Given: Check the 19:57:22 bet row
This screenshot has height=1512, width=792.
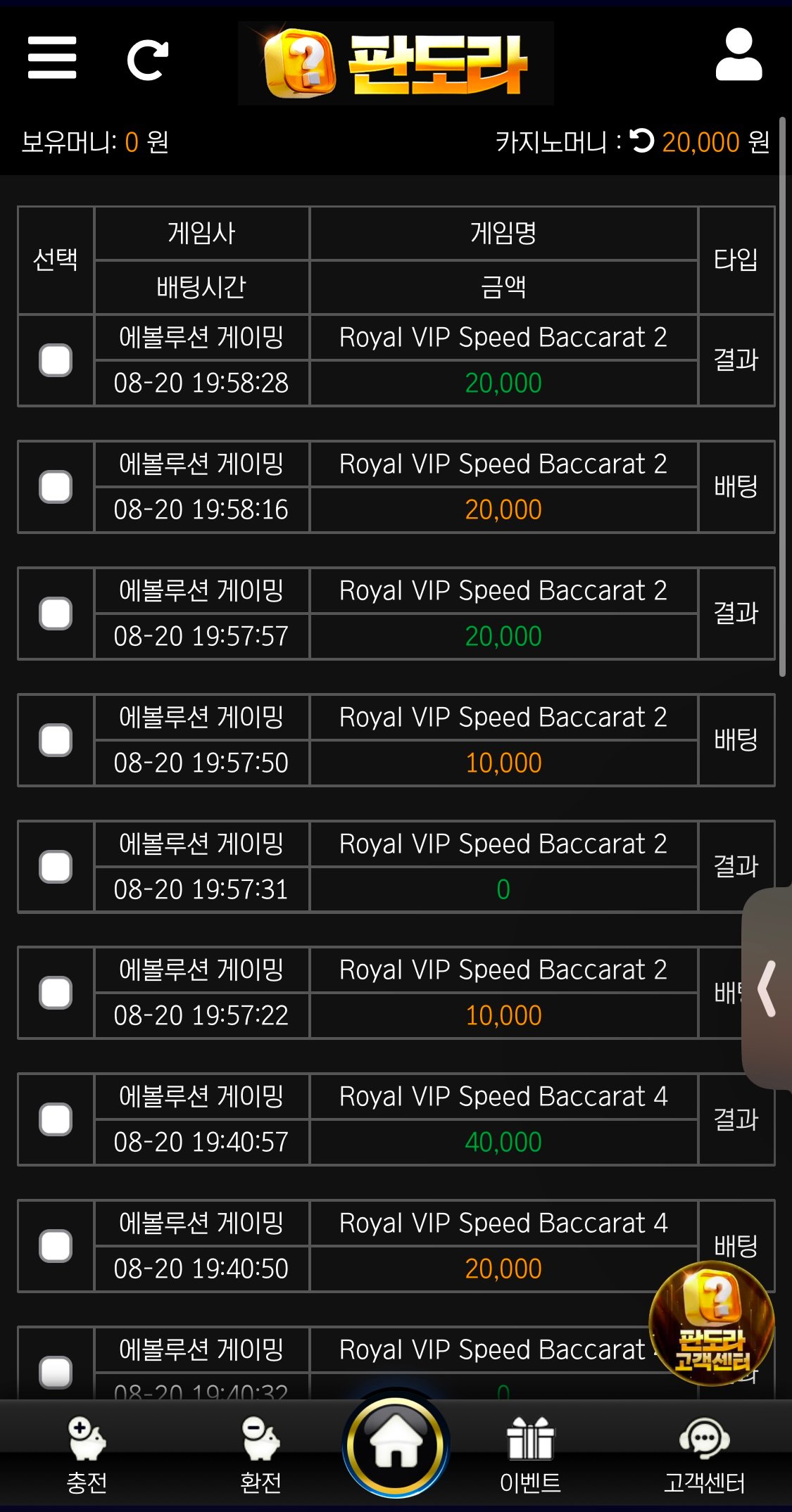Looking at the screenshot, I should coord(56,993).
